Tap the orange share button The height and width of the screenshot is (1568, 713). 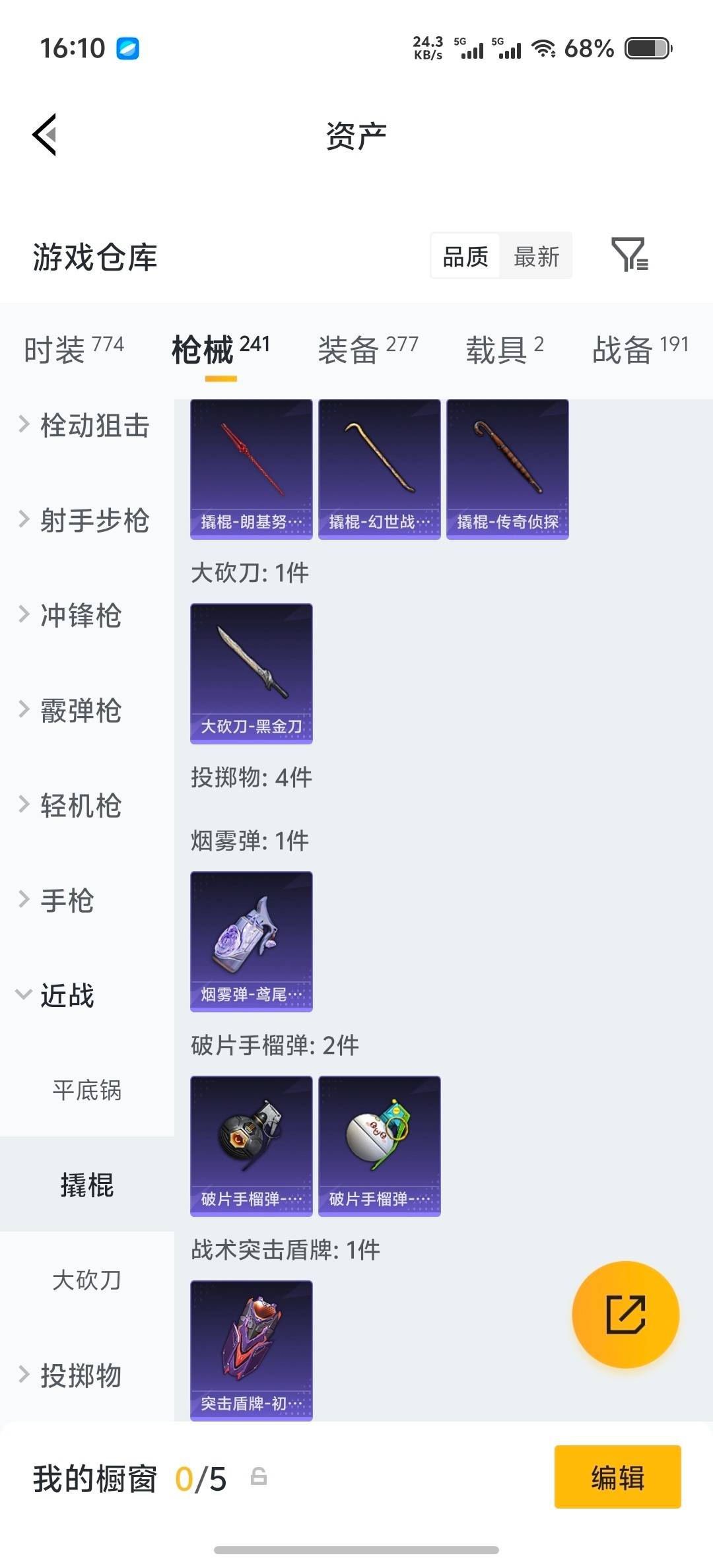pos(625,1315)
